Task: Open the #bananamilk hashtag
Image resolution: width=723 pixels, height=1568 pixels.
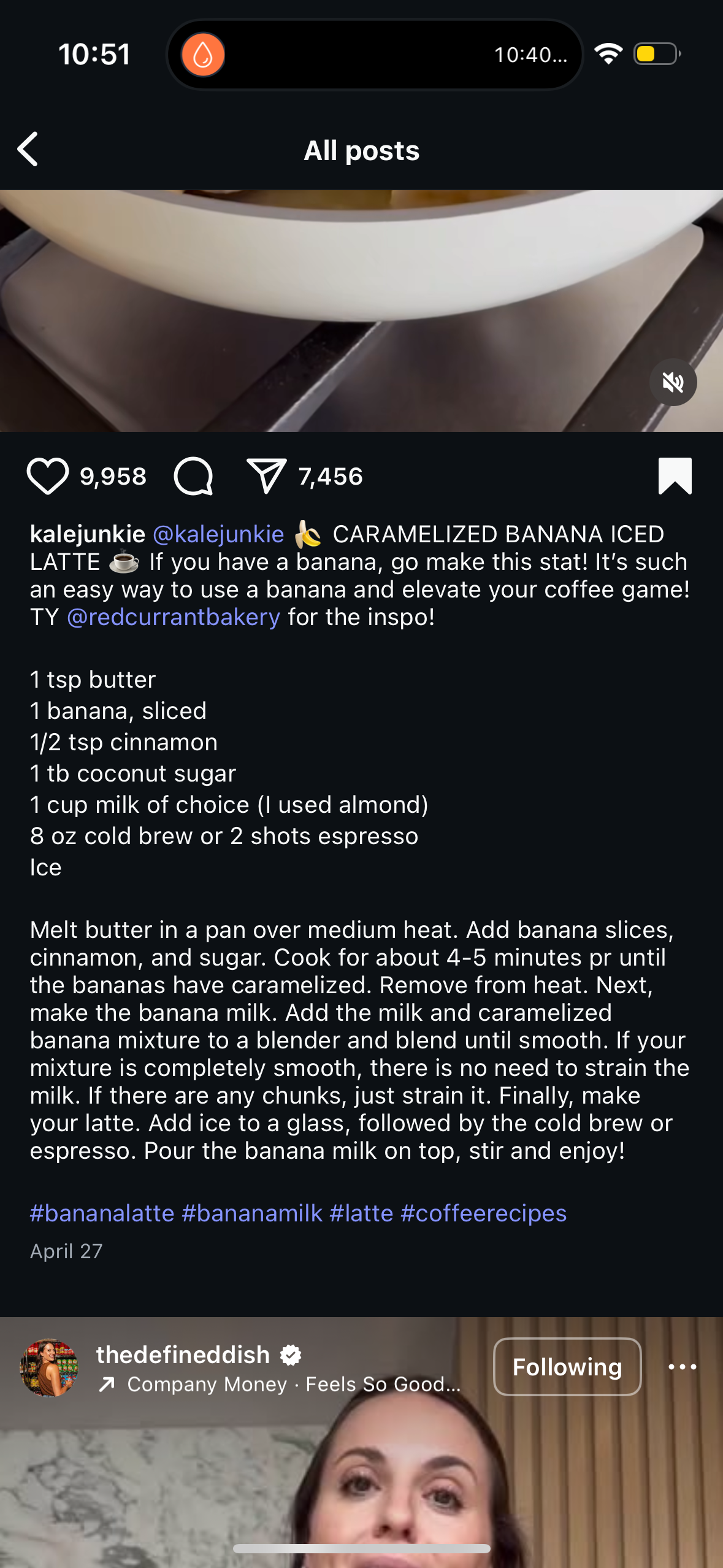Action: [252, 1213]
